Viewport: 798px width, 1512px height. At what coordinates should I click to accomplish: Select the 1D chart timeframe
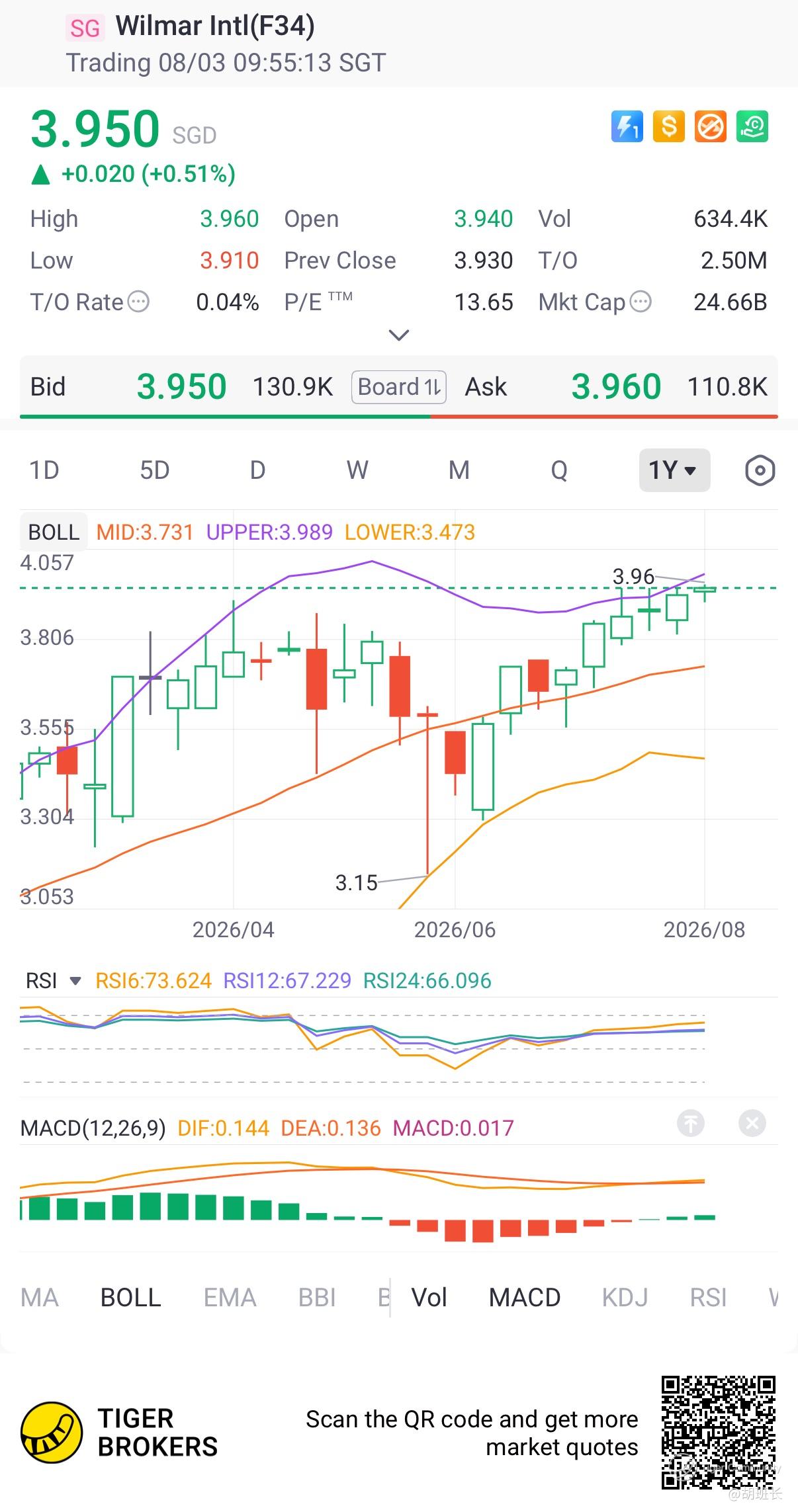[x=44, y=470]
